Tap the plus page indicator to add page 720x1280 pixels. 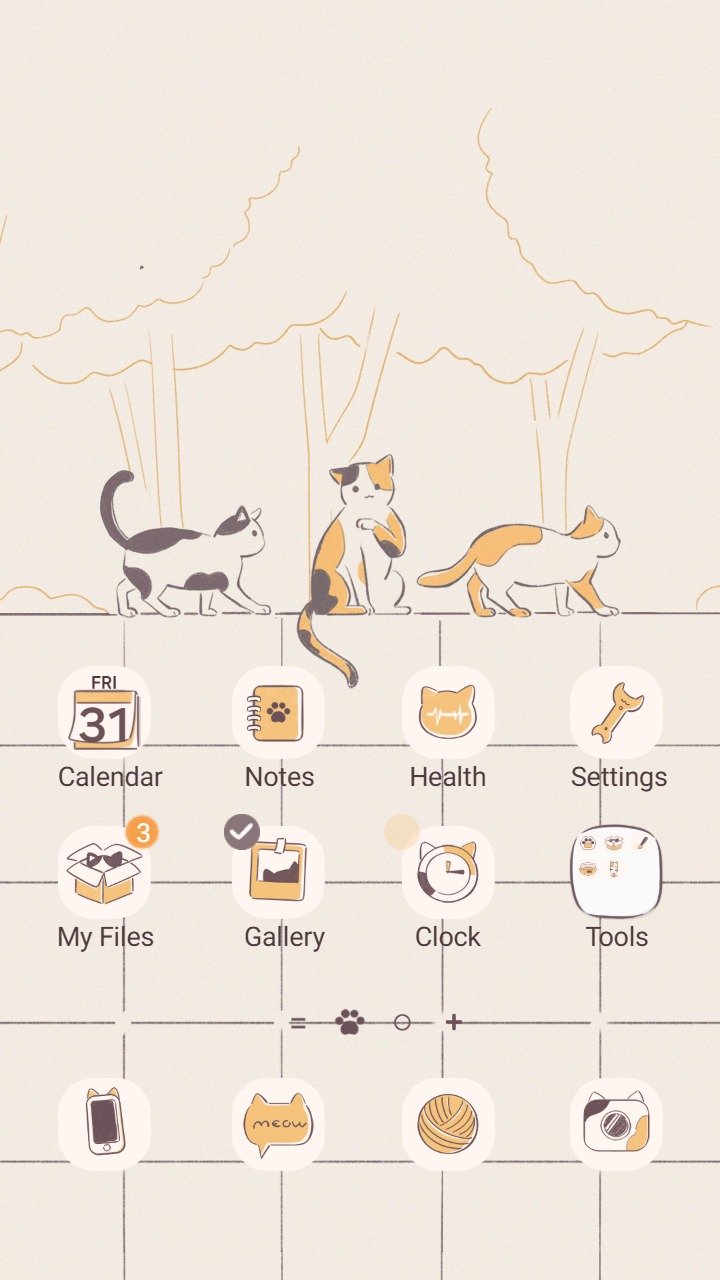click(454, 1022)
